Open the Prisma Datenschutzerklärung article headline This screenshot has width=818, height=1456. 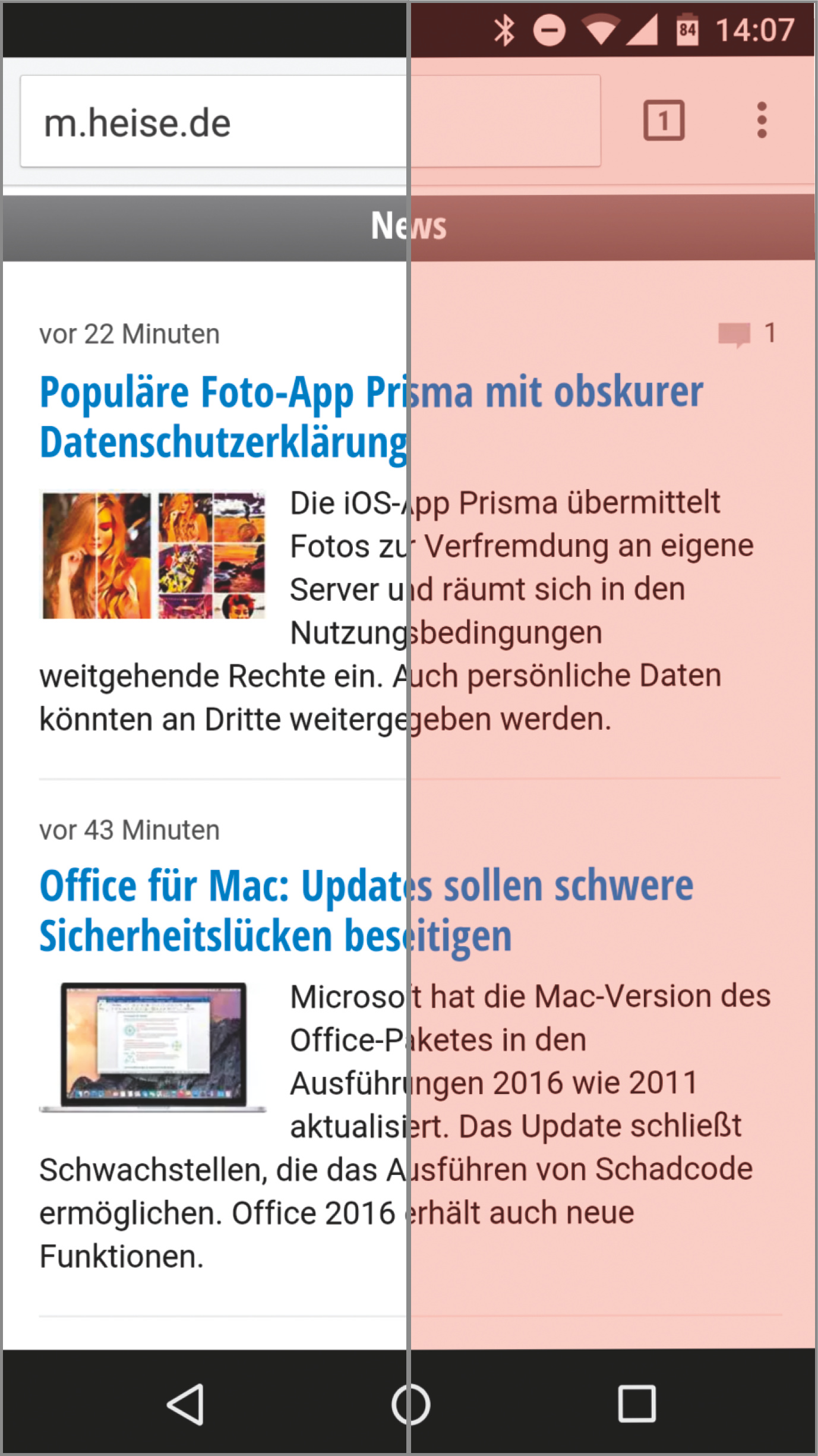[371, 417]
